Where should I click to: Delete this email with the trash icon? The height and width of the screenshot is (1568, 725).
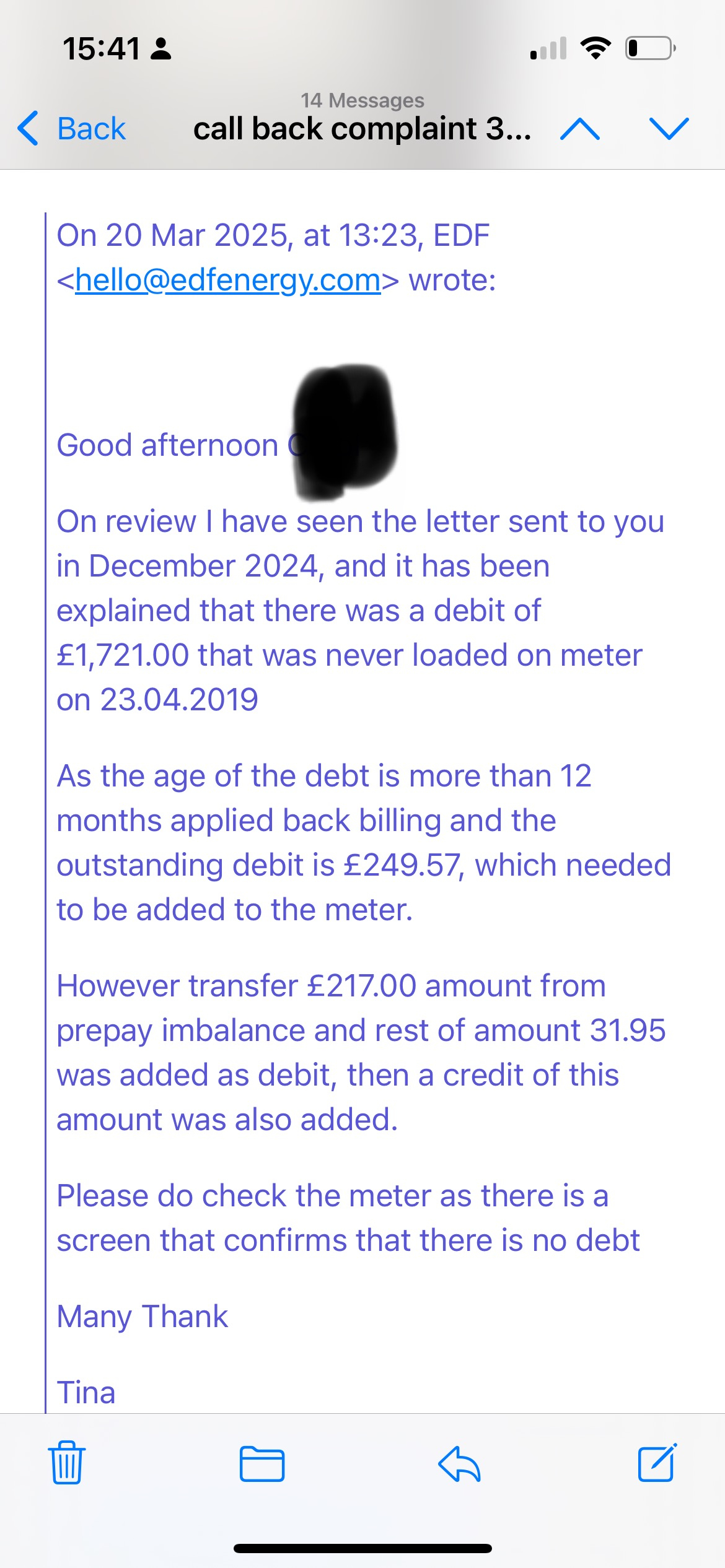pyautogui.click(x=67, y=1463)
